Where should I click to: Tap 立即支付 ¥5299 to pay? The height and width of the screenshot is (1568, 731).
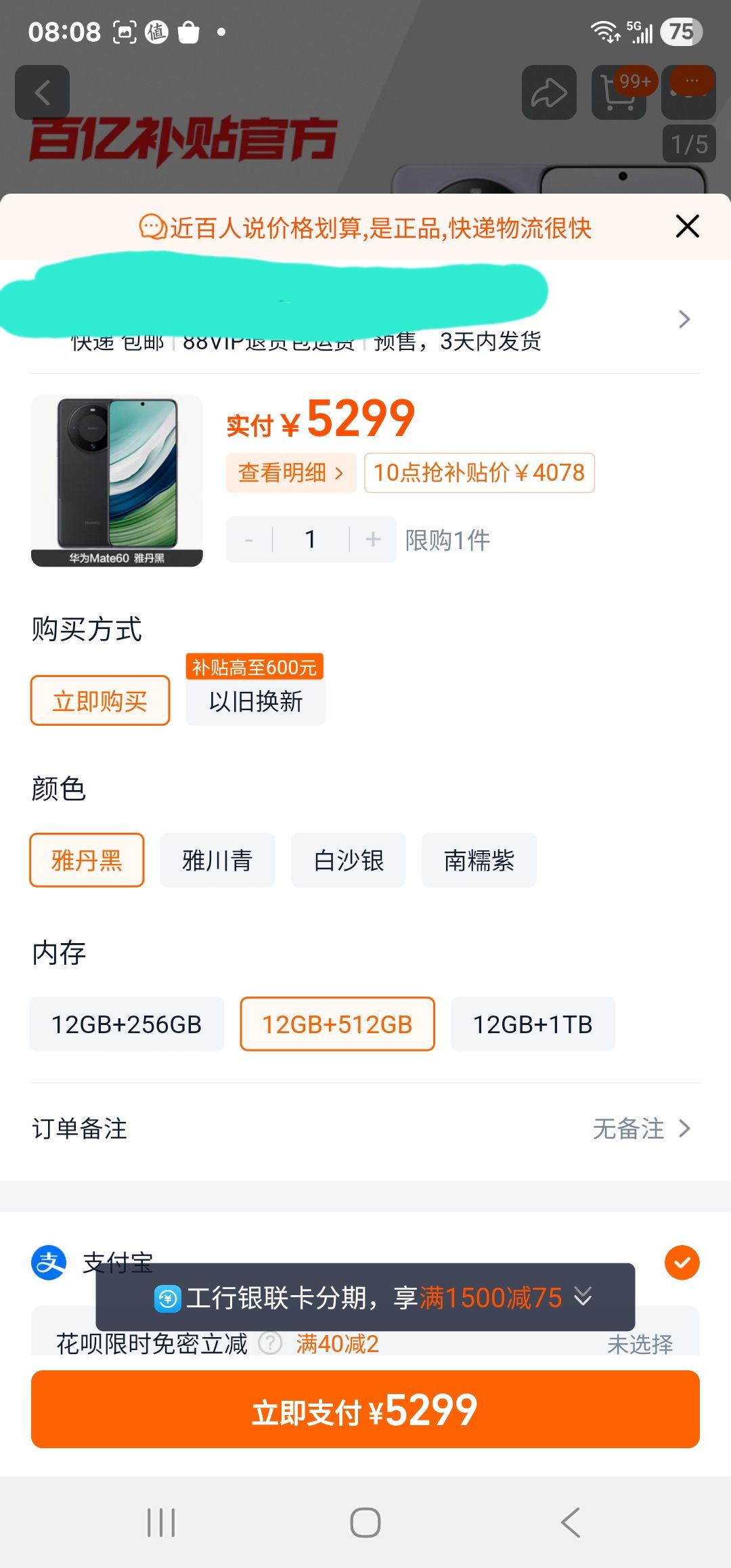[x=365, y=1410]
